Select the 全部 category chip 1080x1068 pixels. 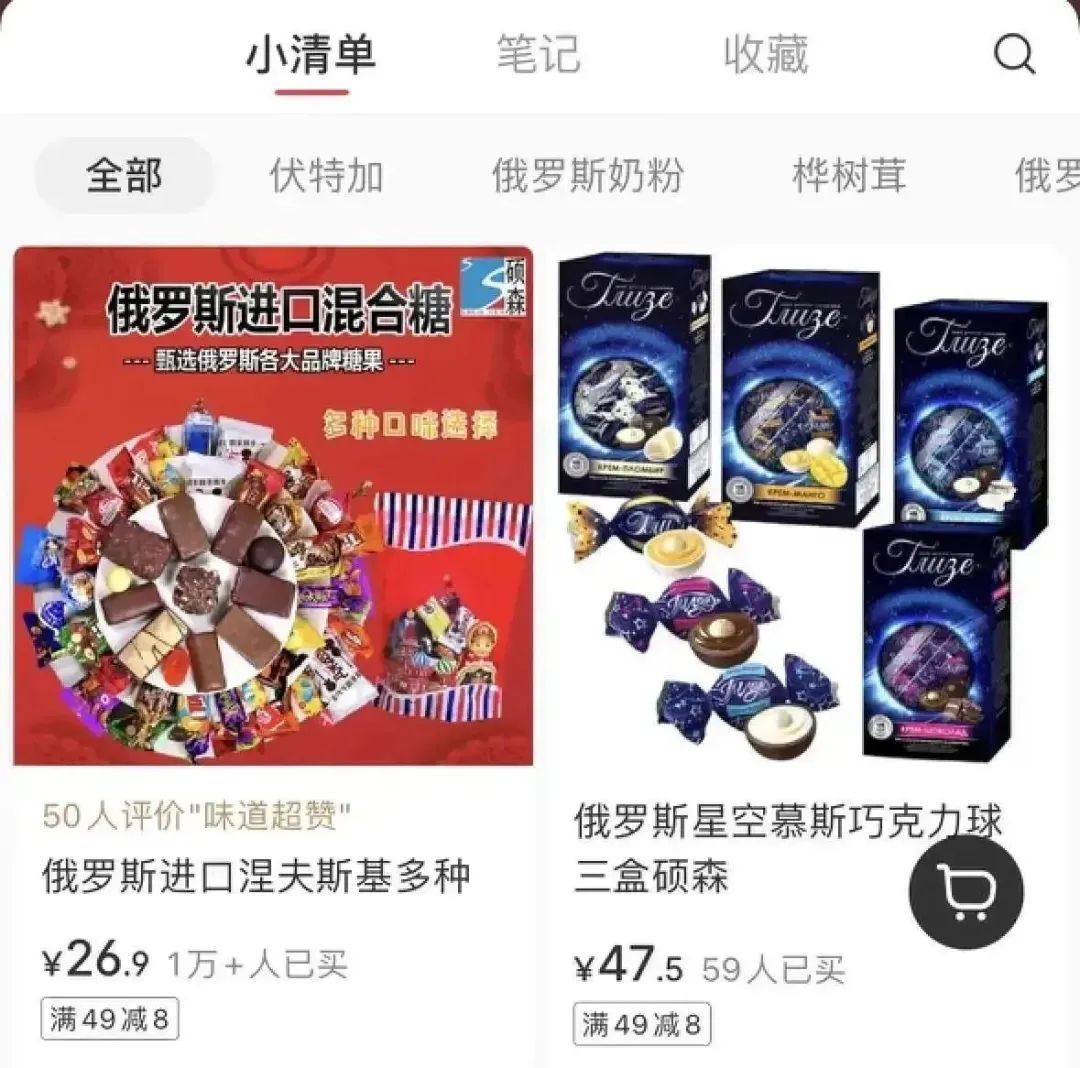click(124, 176)
